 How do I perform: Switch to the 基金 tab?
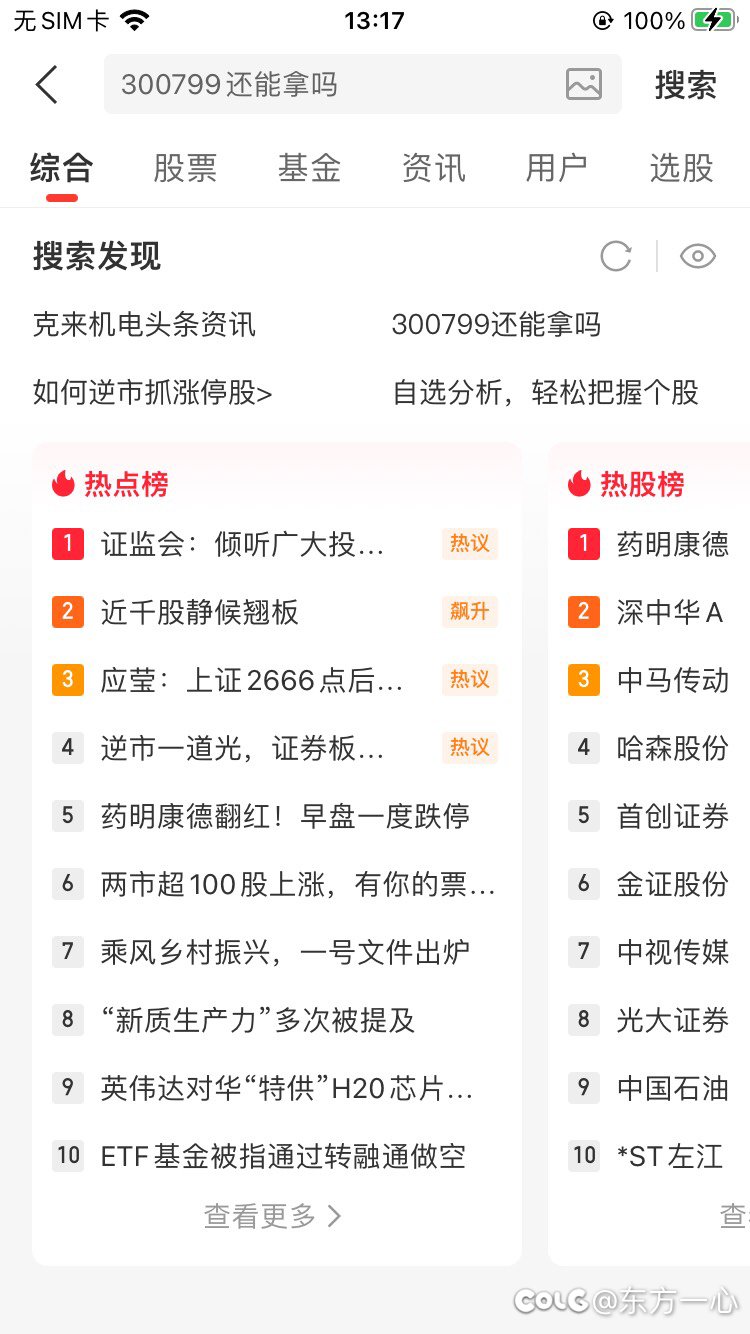point(309,168)
